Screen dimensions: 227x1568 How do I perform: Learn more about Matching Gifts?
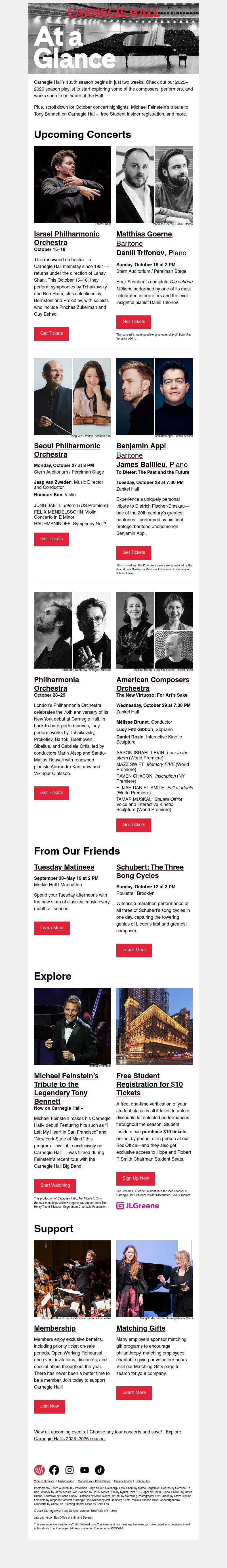[134, 1392]
